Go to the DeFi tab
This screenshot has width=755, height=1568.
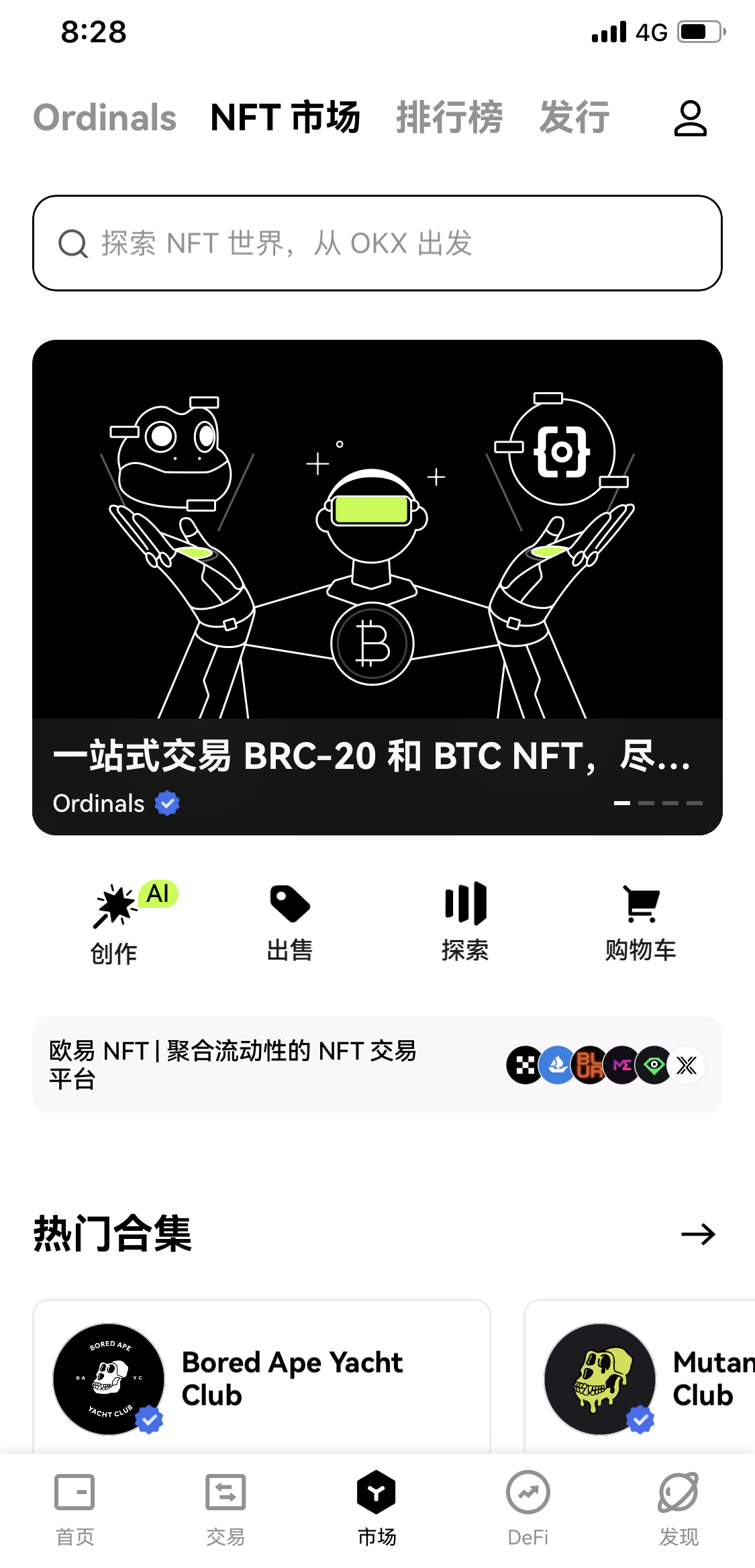click(527, 1508)
